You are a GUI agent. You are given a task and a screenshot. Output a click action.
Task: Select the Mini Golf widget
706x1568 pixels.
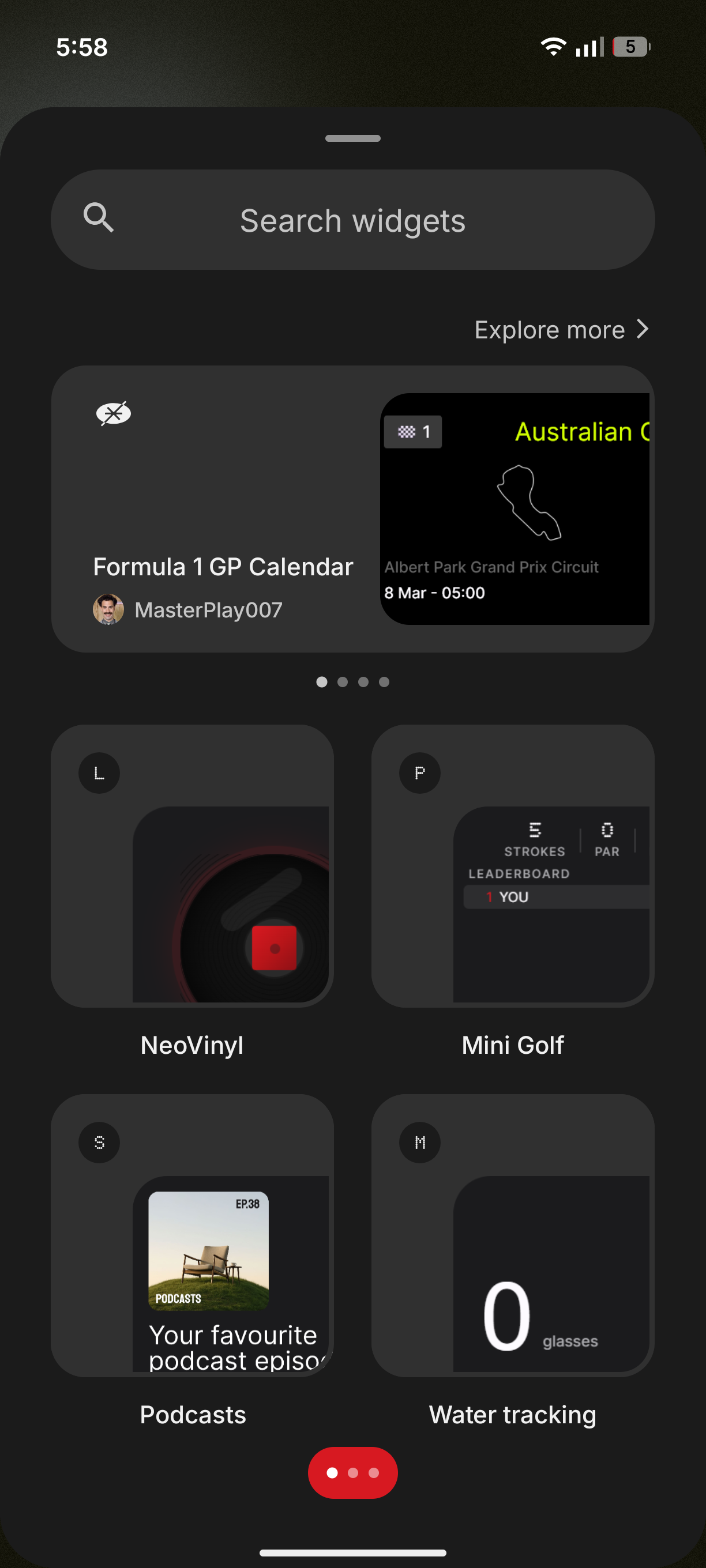pyautogui.click(x=512, y=865)
